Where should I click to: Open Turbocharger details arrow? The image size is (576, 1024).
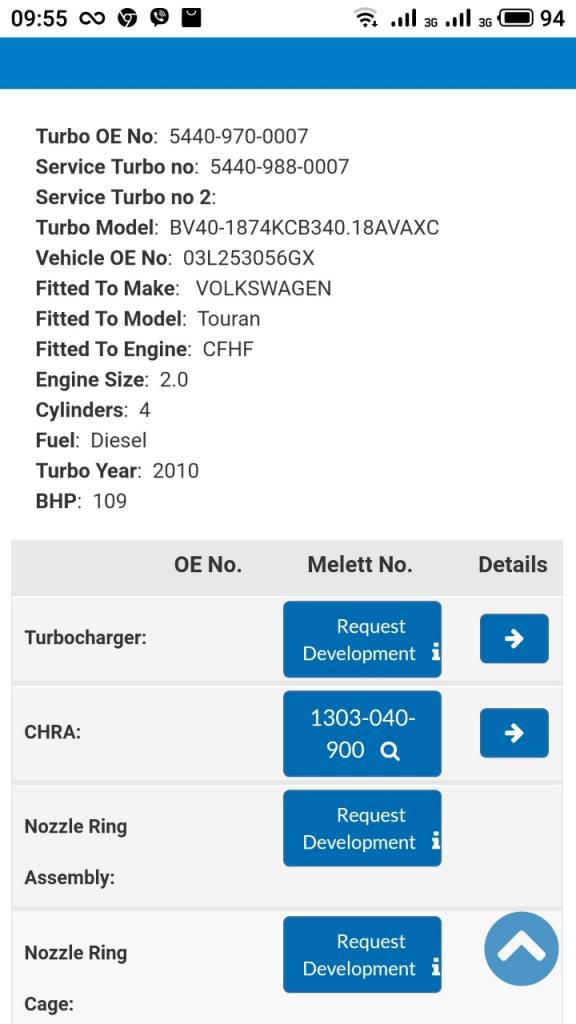coord(514,639)
